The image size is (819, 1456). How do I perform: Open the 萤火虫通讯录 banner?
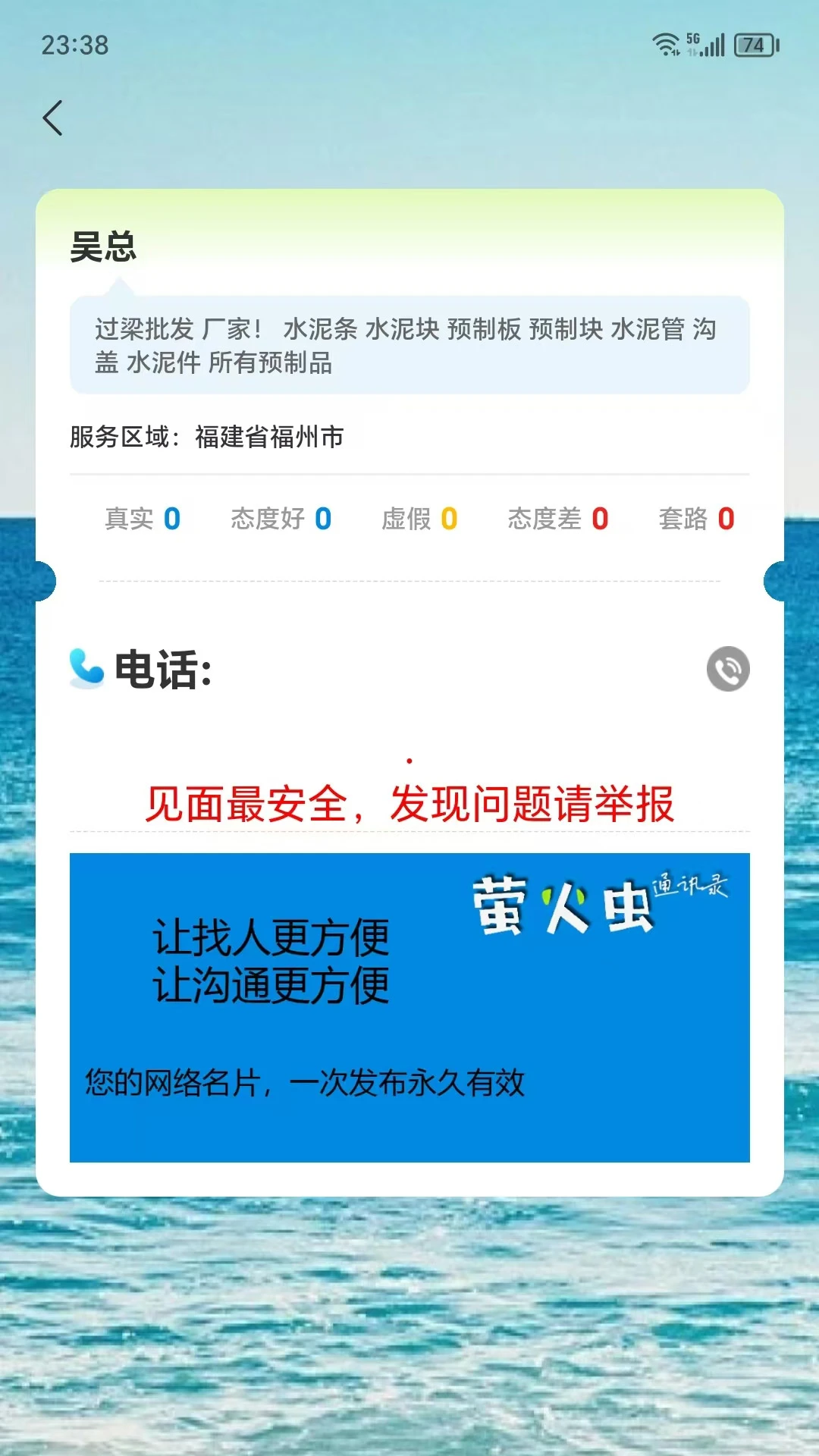(409, 1007)
